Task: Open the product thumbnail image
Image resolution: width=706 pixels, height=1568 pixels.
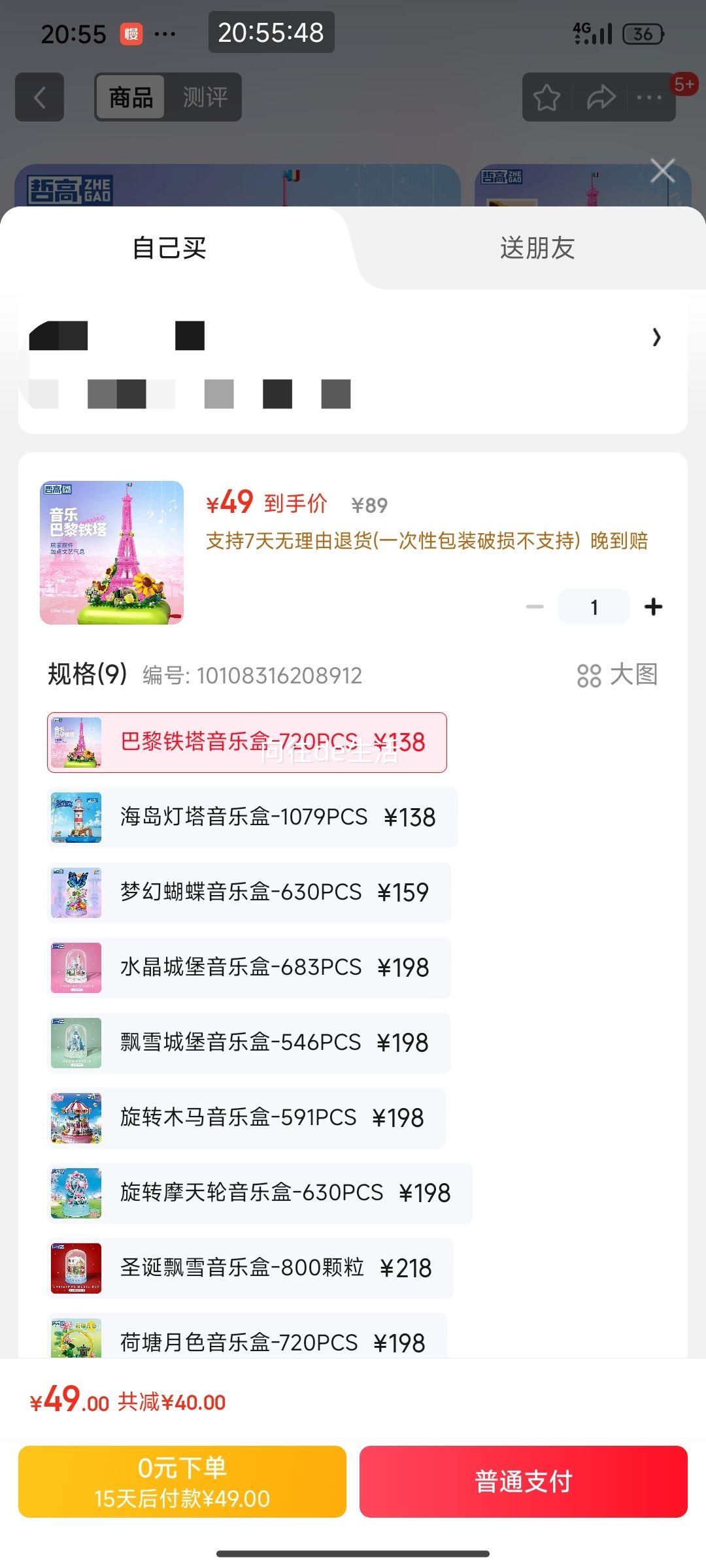Action: pyautogui.click(x=112, y=553)
